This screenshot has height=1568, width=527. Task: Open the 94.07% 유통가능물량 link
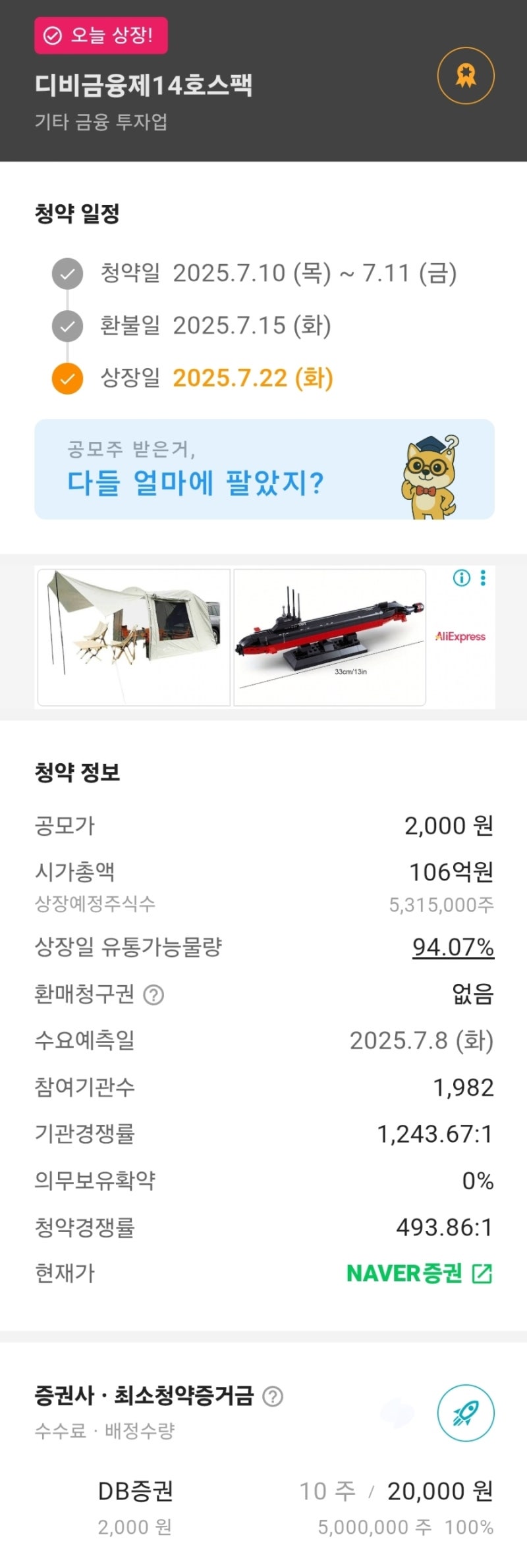(x=453, y=947)
